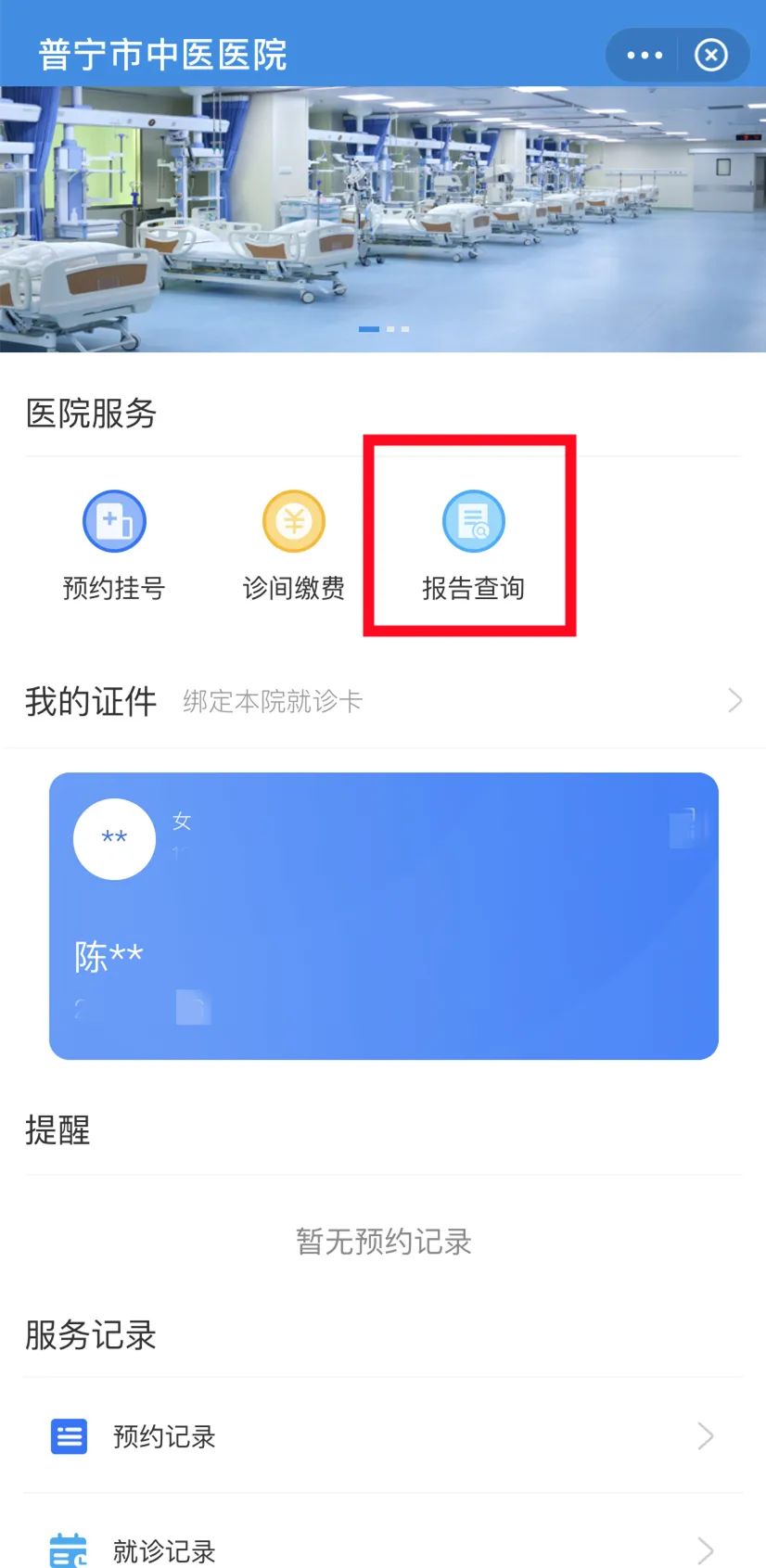Open 就诊记录 visit records
The image size is (766, 1568).
pos(383,1549)
